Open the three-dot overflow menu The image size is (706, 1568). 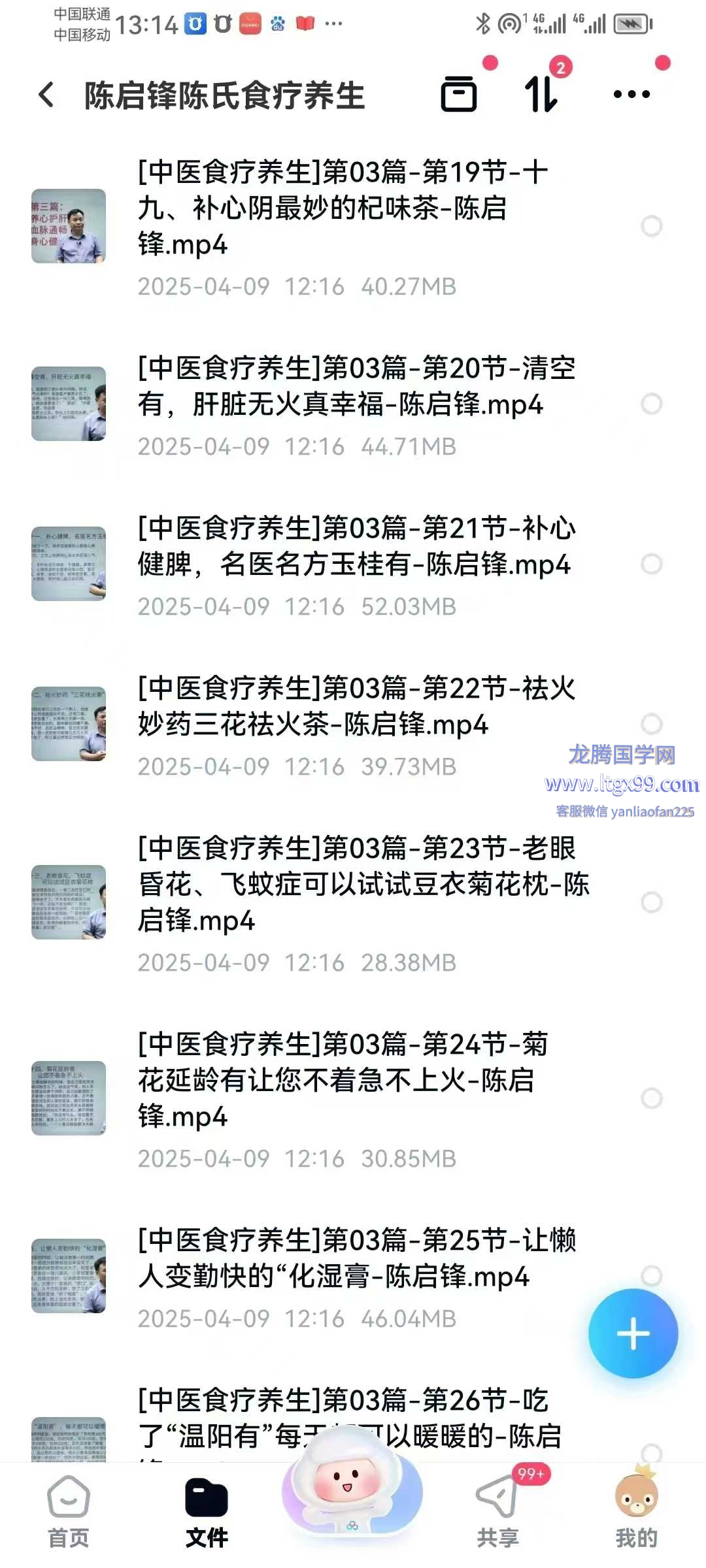tap(631, 95)
